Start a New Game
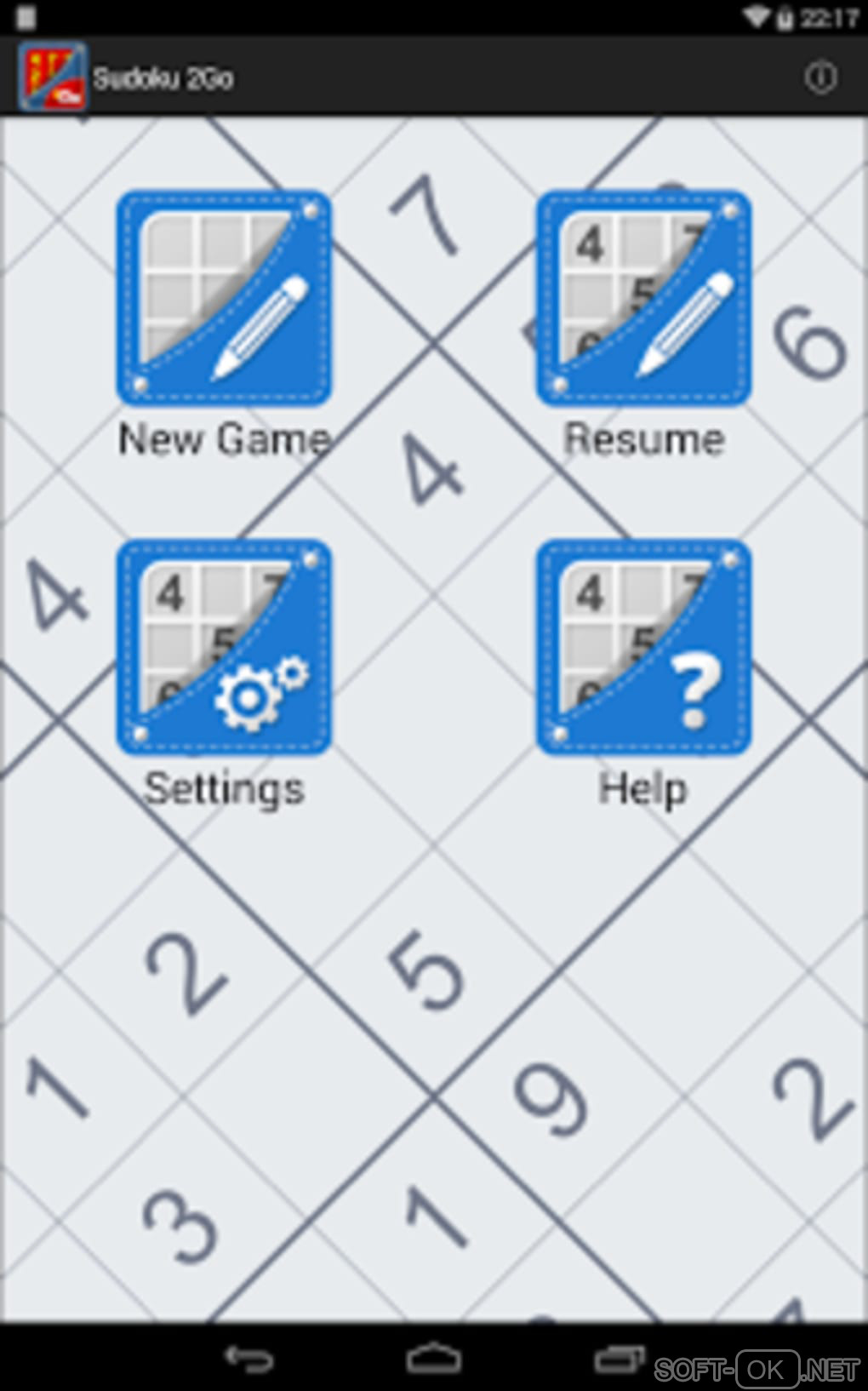The image size is (868, 1391). pyautogui.click(x=224, y=298)
